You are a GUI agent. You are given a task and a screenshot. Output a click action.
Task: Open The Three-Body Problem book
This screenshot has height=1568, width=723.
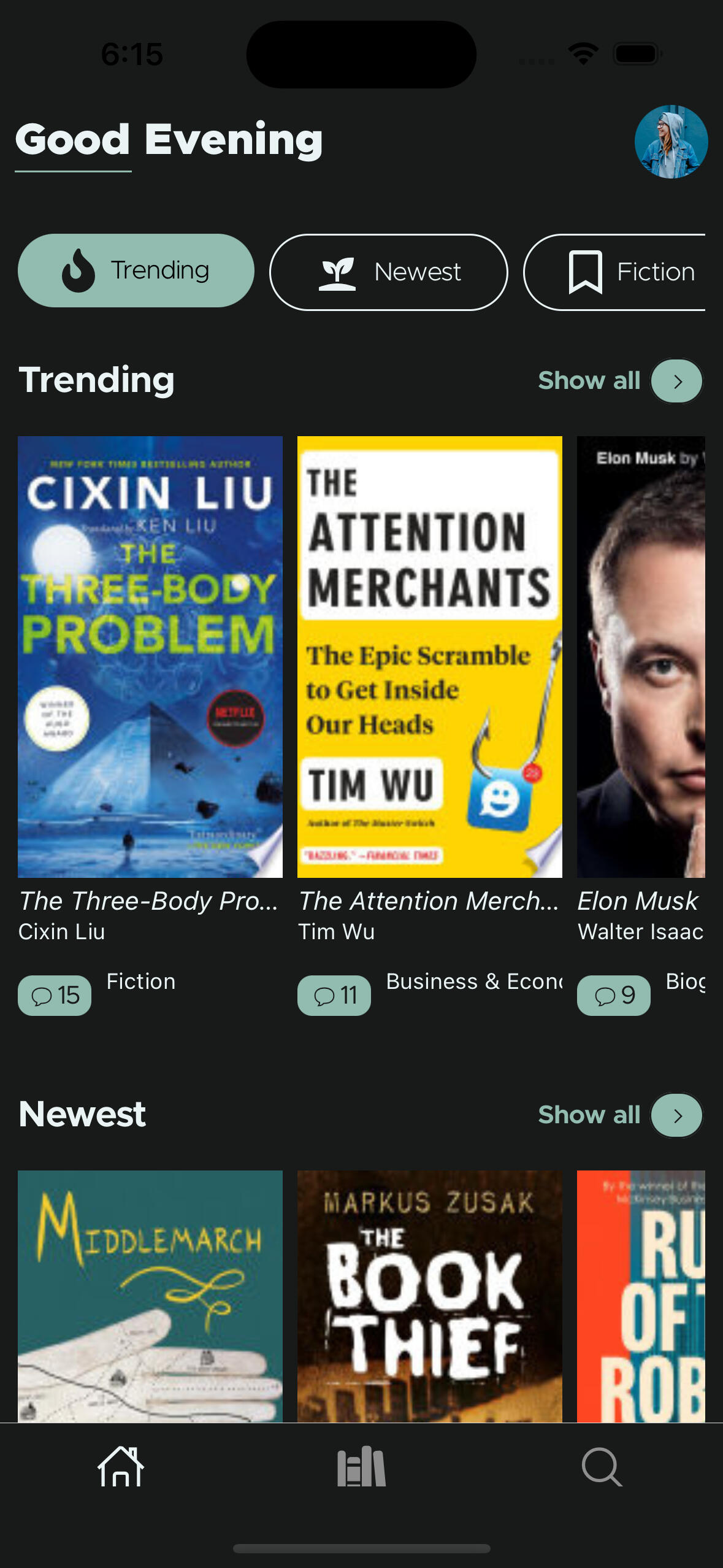pos(150,656)
